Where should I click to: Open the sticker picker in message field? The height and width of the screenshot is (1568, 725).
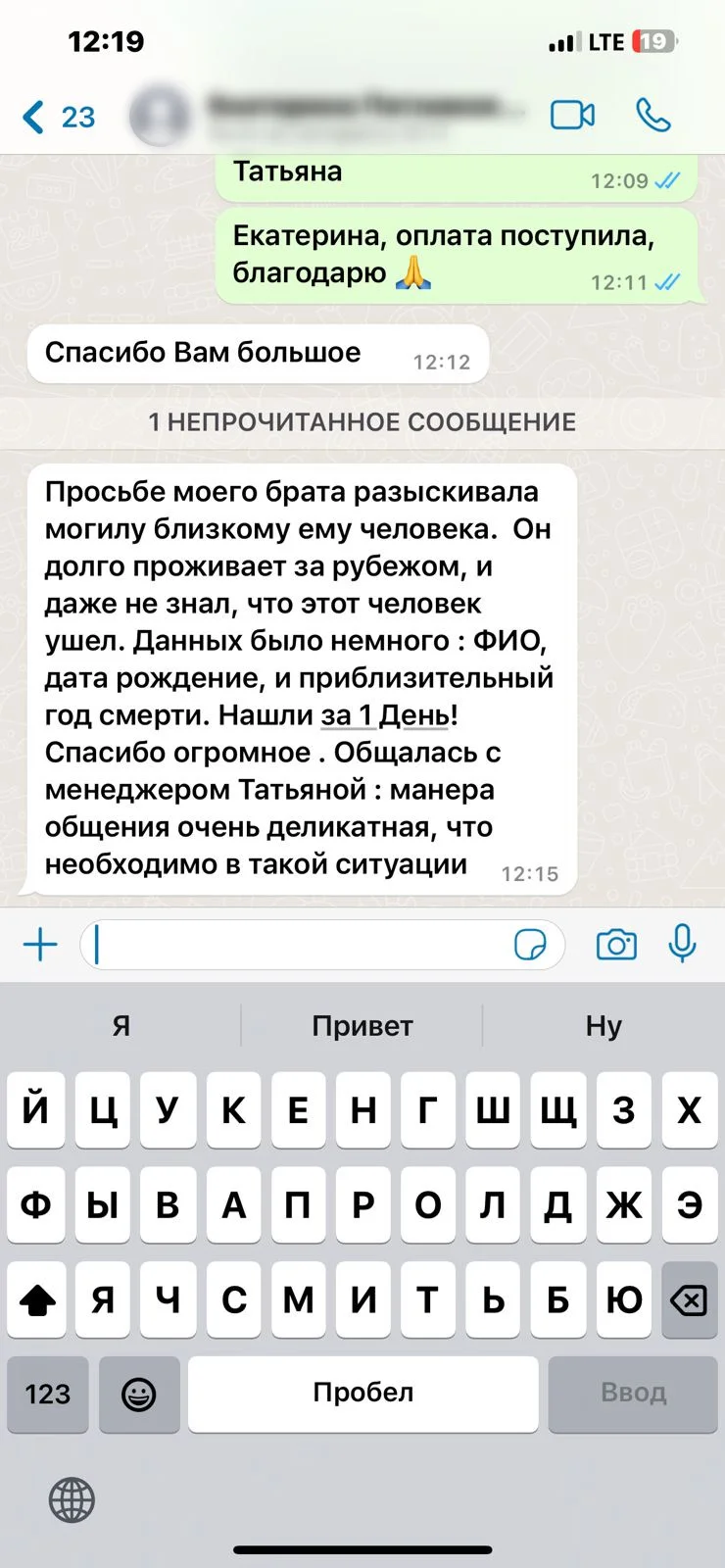(530, 945)
